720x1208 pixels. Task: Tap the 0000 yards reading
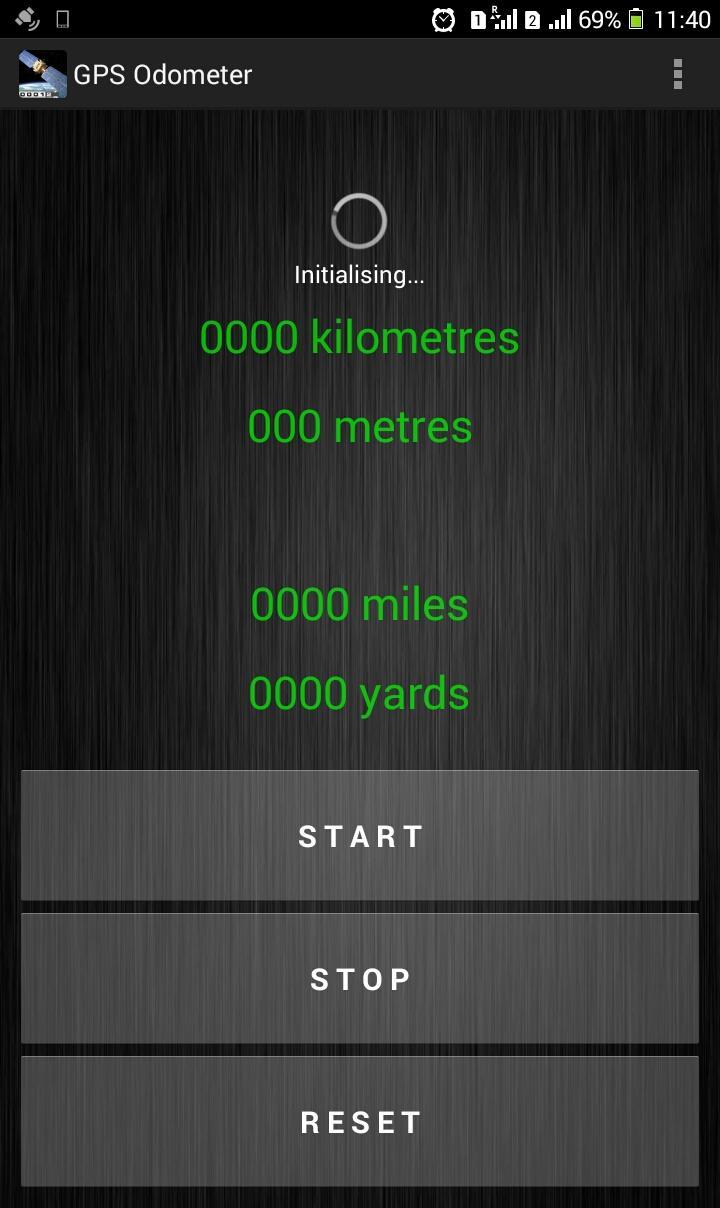[x=359, y=691]
